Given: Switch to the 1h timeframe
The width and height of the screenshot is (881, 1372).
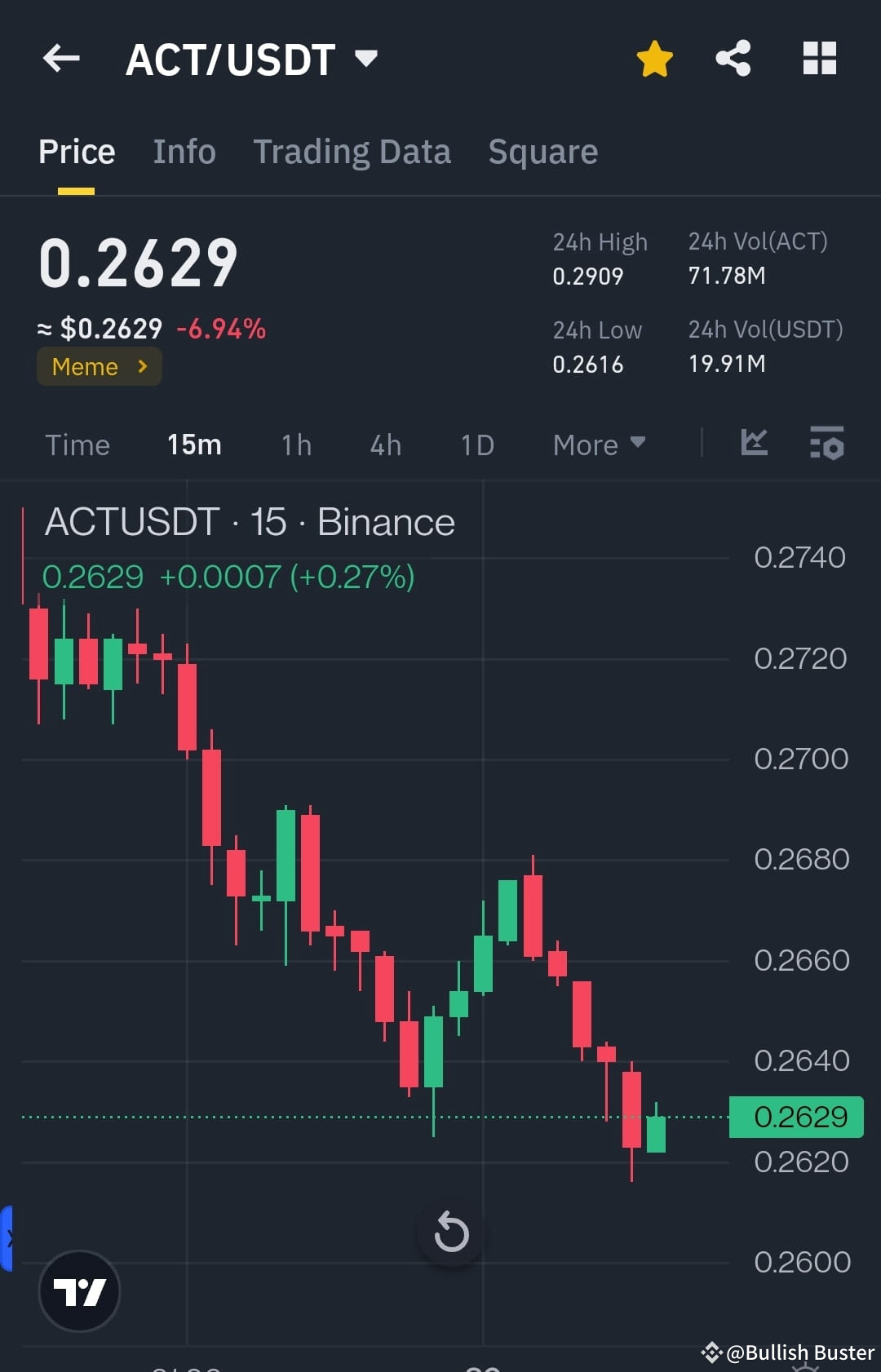Looking at the screenshot, I should tap(295, 445).
